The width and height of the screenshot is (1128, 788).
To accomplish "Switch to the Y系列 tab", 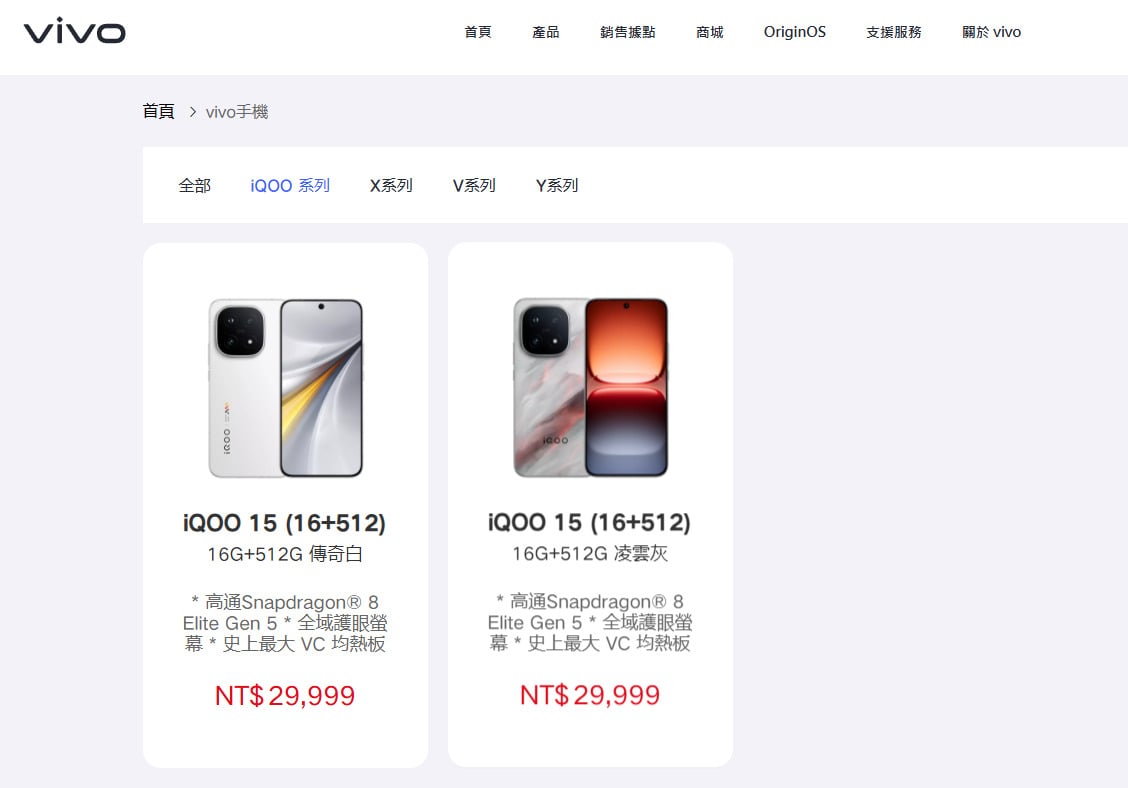I will pos(557,185).
